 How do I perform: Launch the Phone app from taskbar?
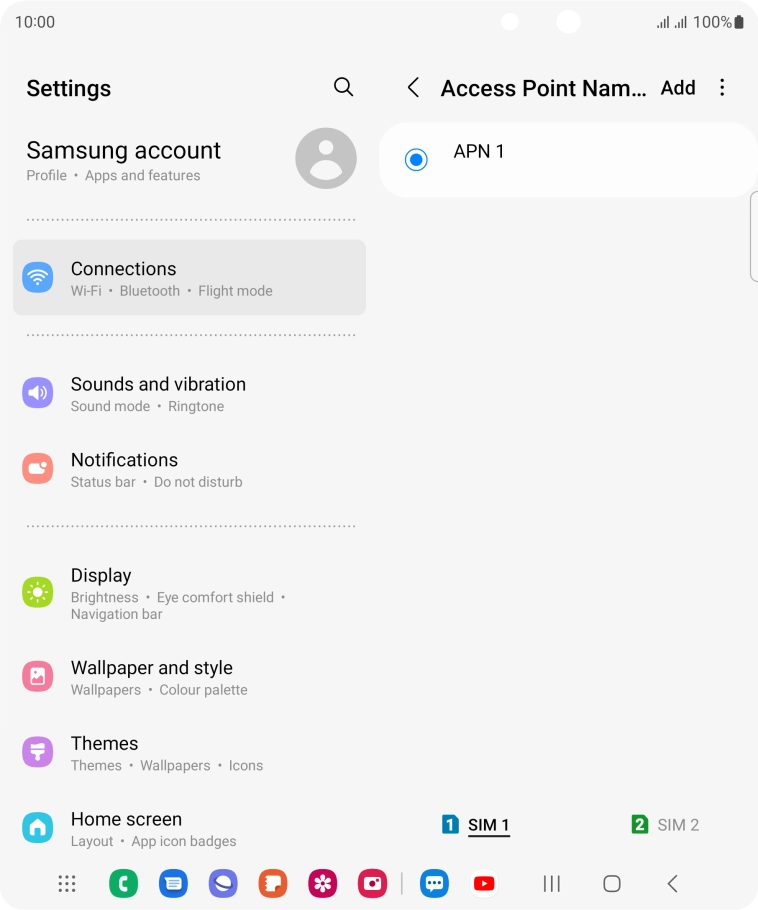point(123,883)
